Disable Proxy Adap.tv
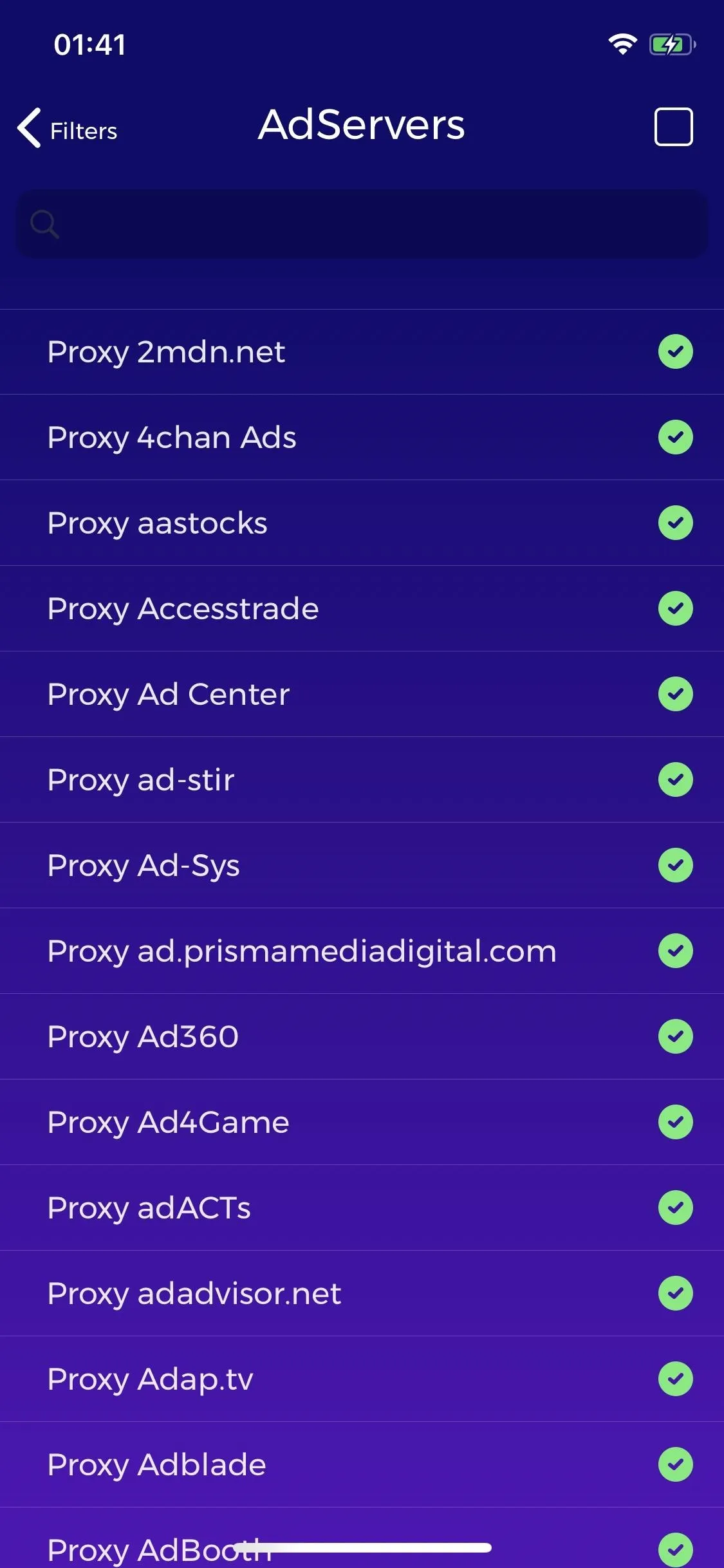This screenshot has height=1568, width=724. pyautogui.click(x=675, y=1379)
